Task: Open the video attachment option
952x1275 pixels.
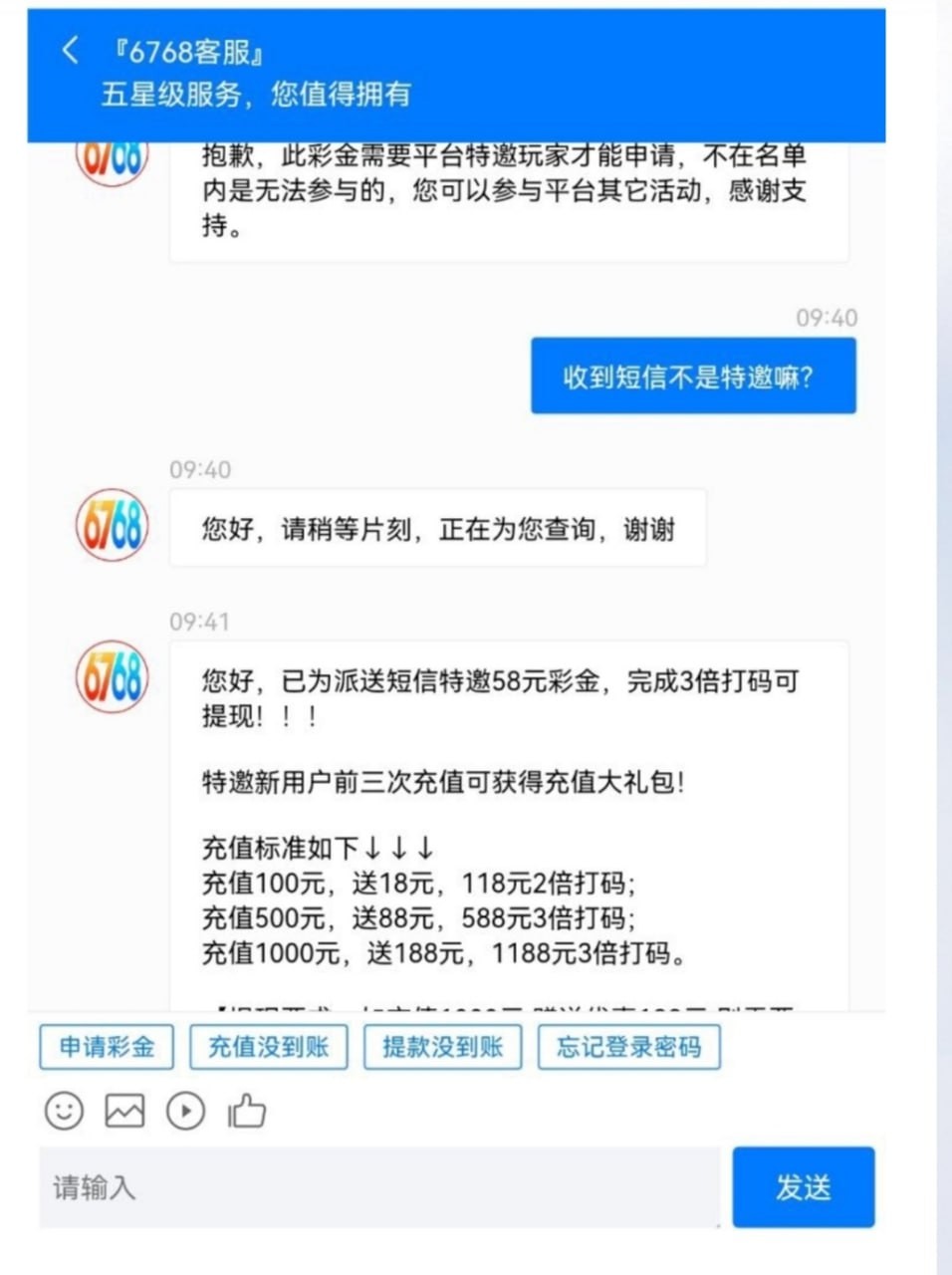Action: point(185,1111)
